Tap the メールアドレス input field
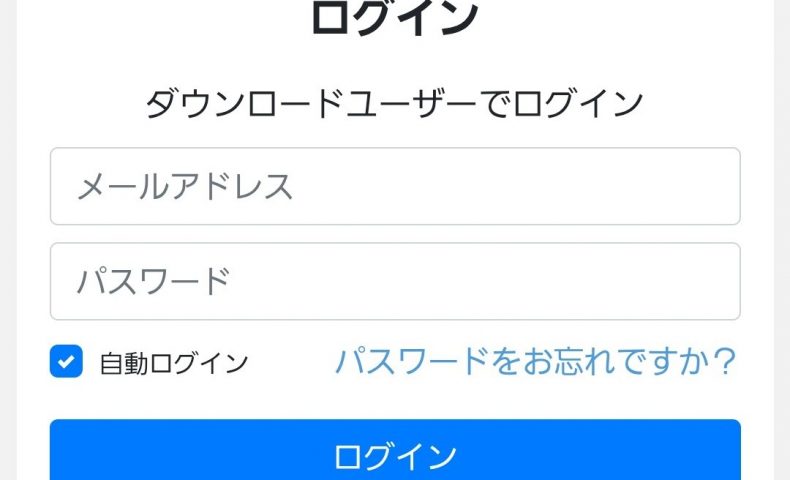The width and height of the screenshot is (790, 480). coord(395,187)
